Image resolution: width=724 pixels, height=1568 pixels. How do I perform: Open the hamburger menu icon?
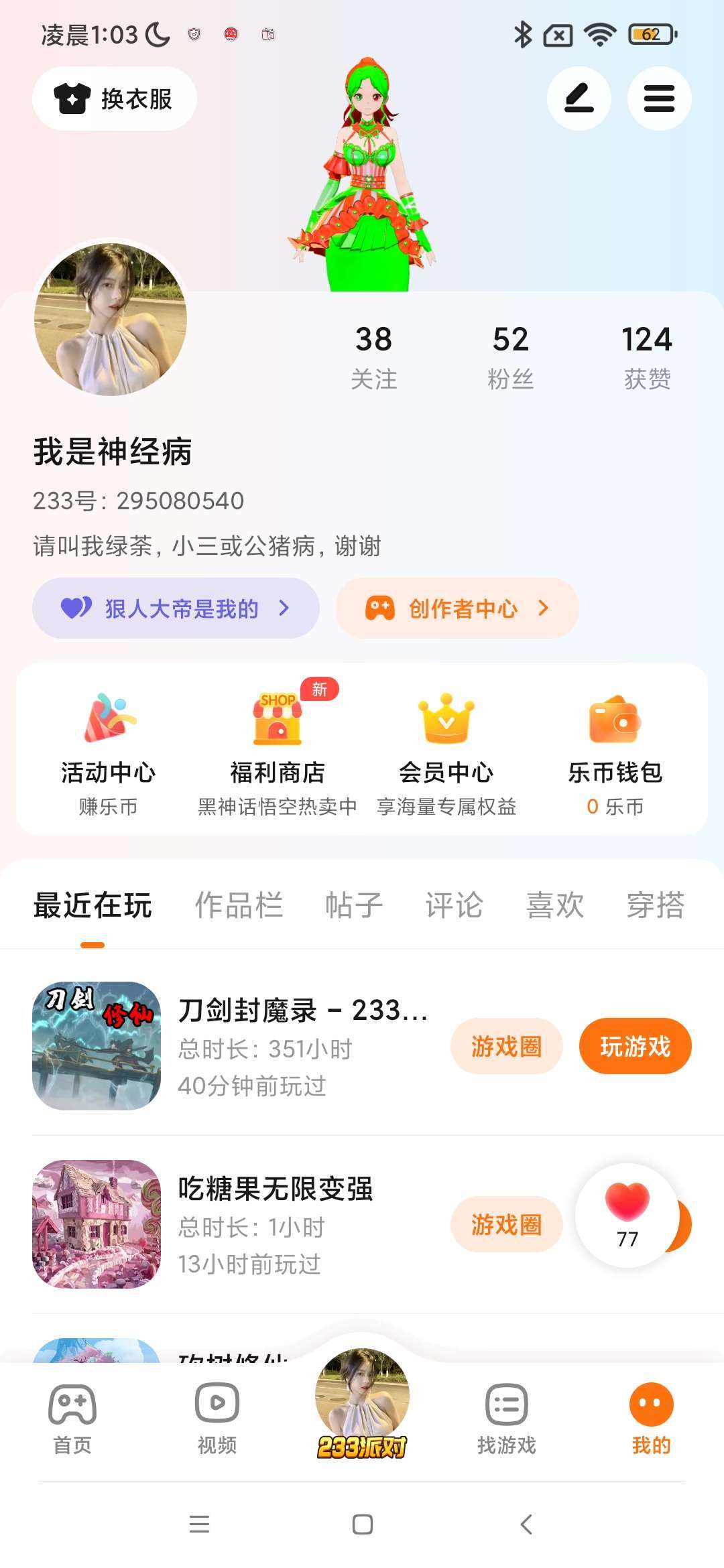[659, 99]
